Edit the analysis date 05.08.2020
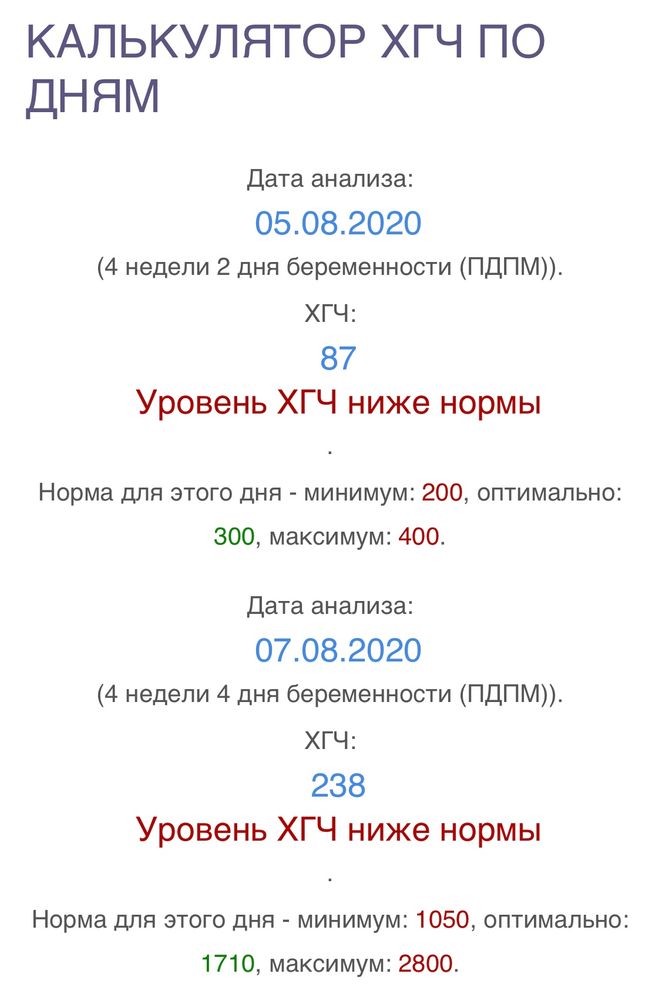The width and height of the screenshot is (661, 1000). pos(338,223)
